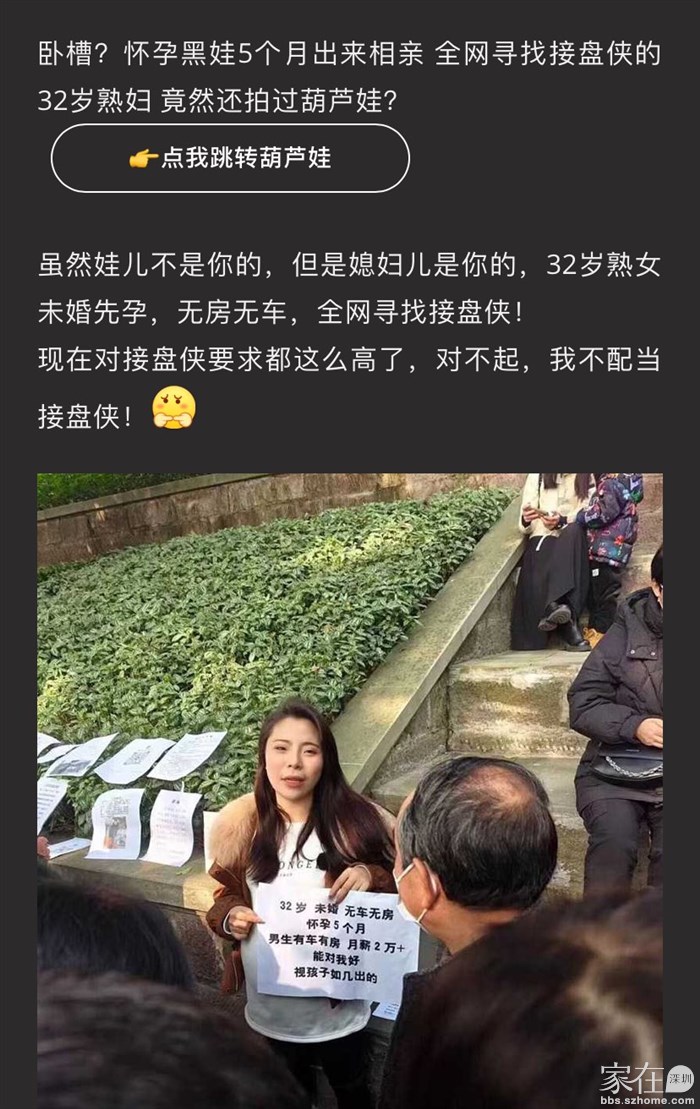This screenshot has height=1109, width=700.
Task: Open the photo in the post
Action: tap(350, 790)
